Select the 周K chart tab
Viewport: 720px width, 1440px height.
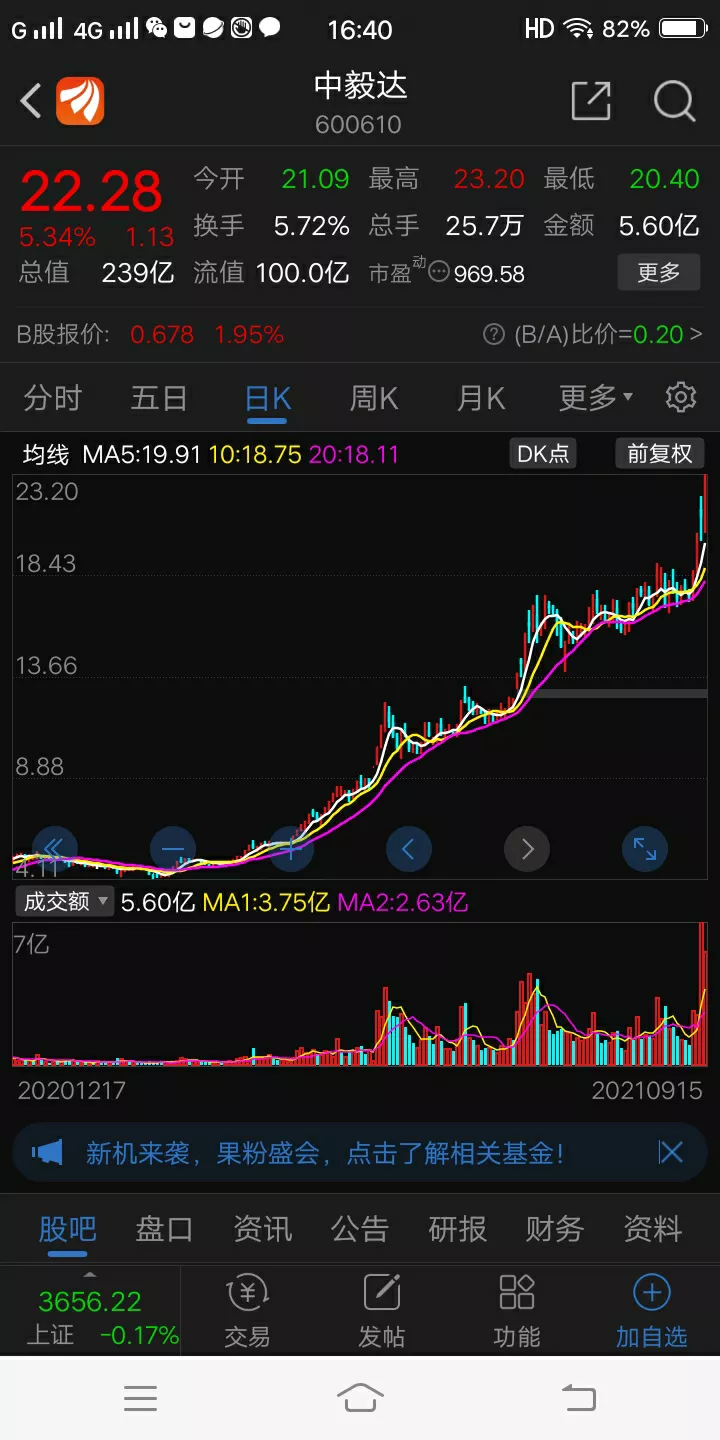click(373, 398)
